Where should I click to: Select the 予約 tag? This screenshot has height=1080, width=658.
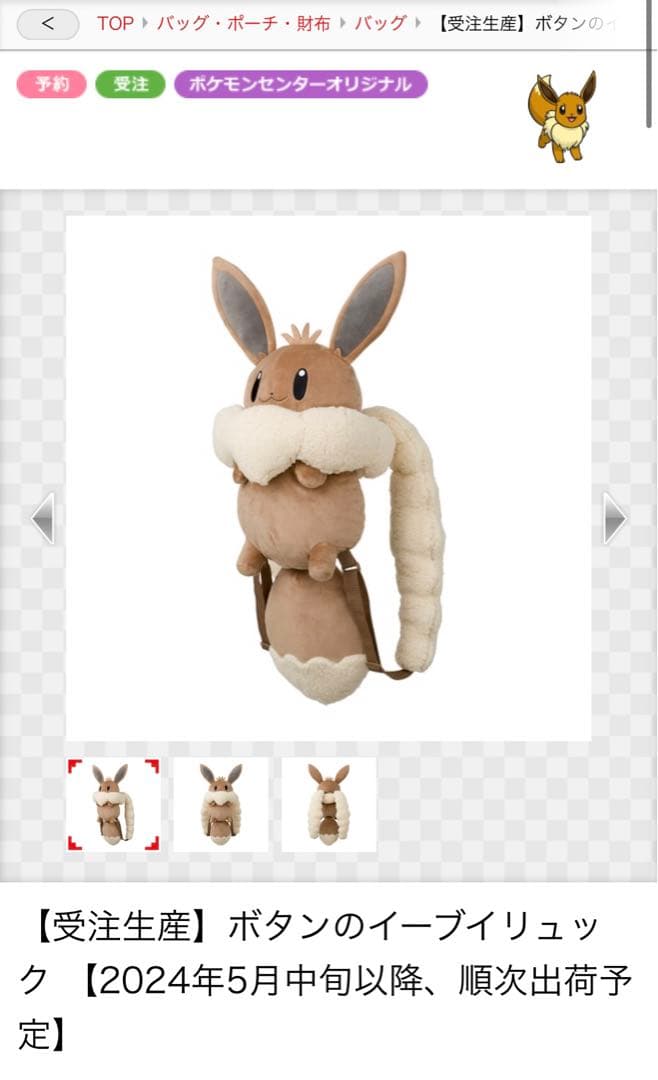(x=51, y=85)
